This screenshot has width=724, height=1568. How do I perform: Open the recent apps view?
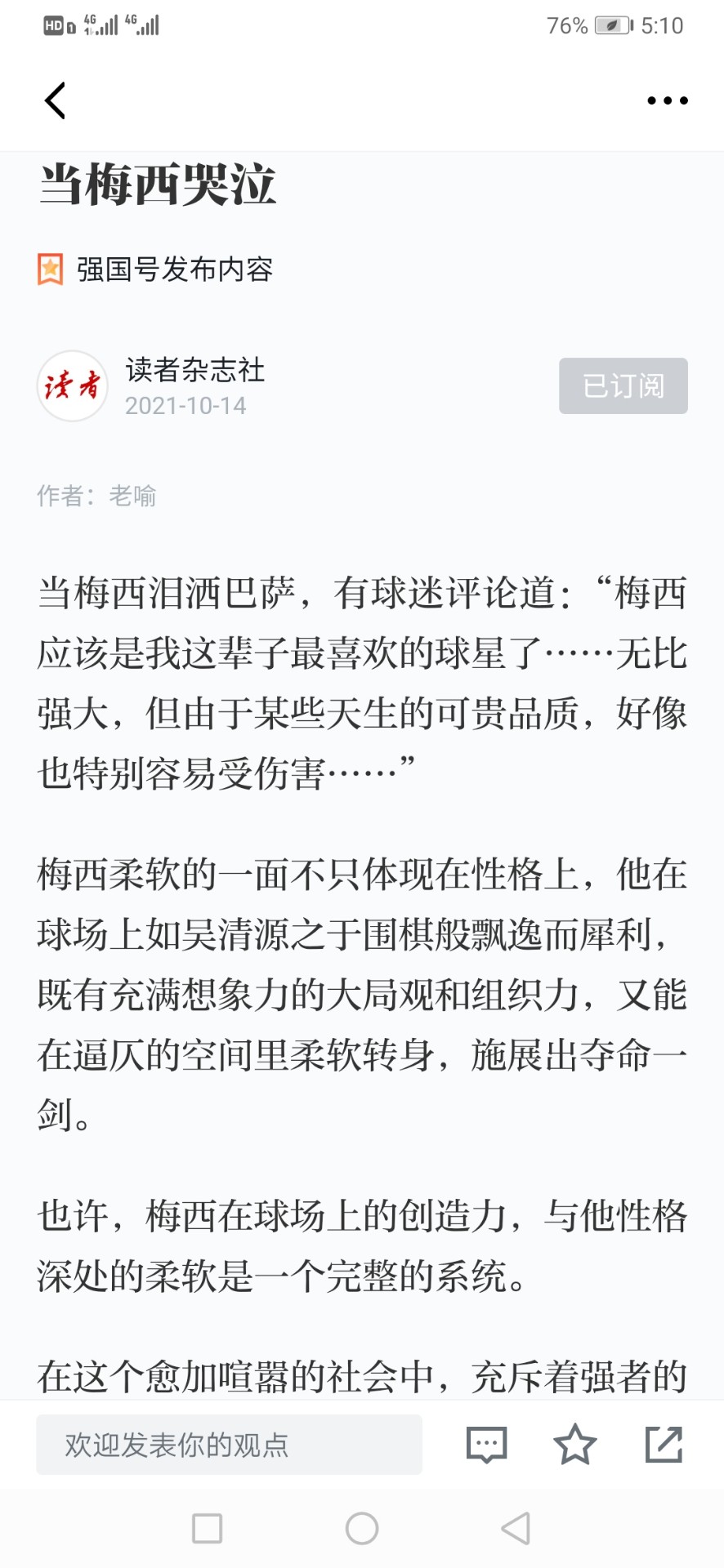pos(207,1528)
